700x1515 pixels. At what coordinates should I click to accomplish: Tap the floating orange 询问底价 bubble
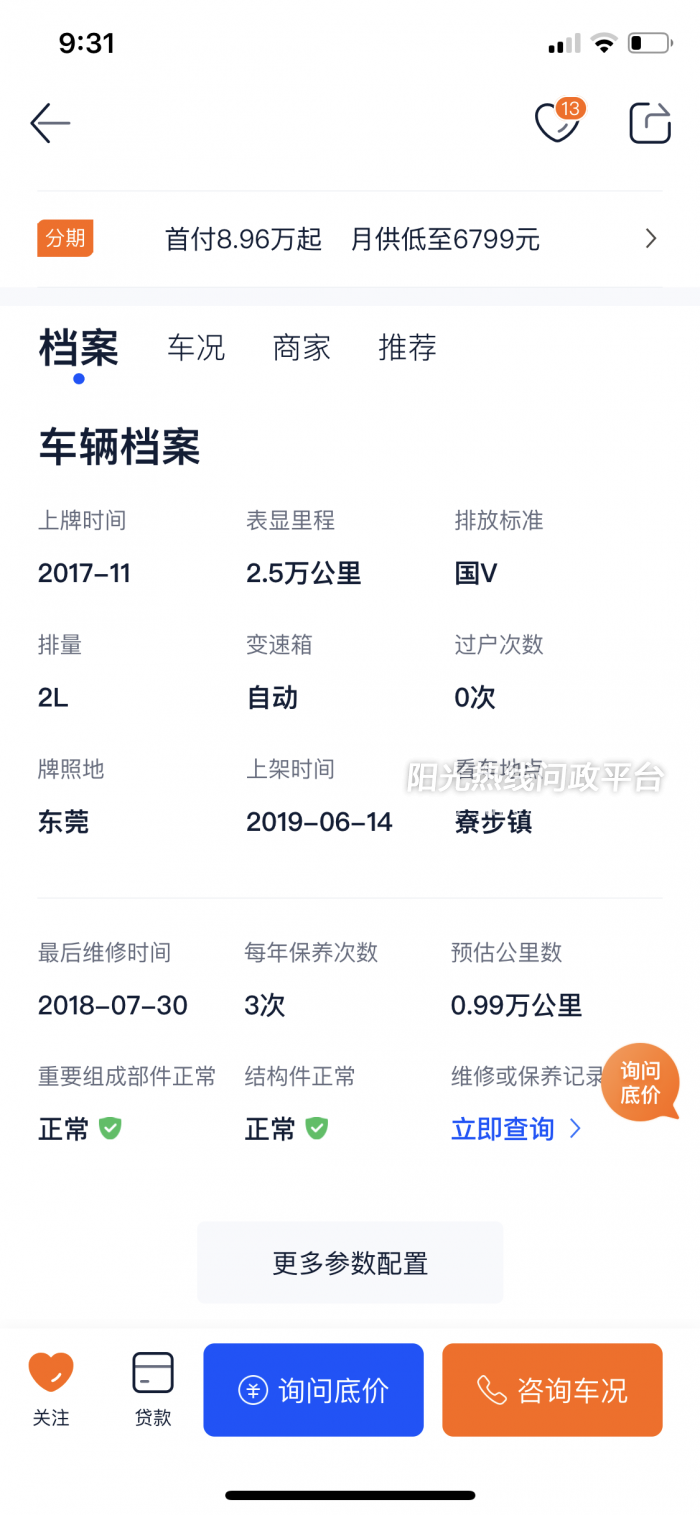pyautogui.click(x=641, y=1083)
